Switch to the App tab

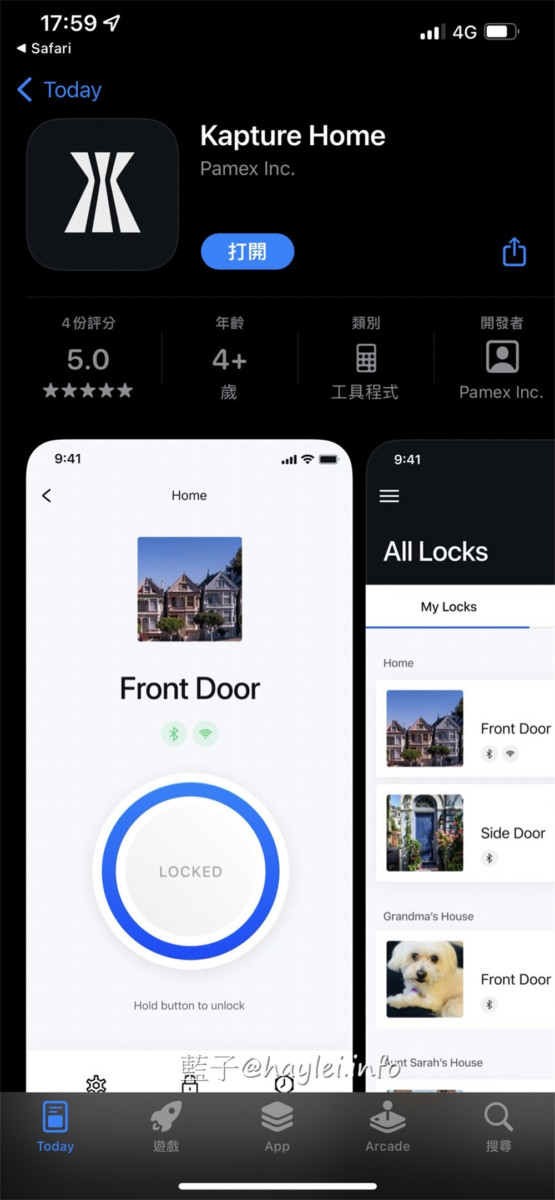pos(277,1127)
